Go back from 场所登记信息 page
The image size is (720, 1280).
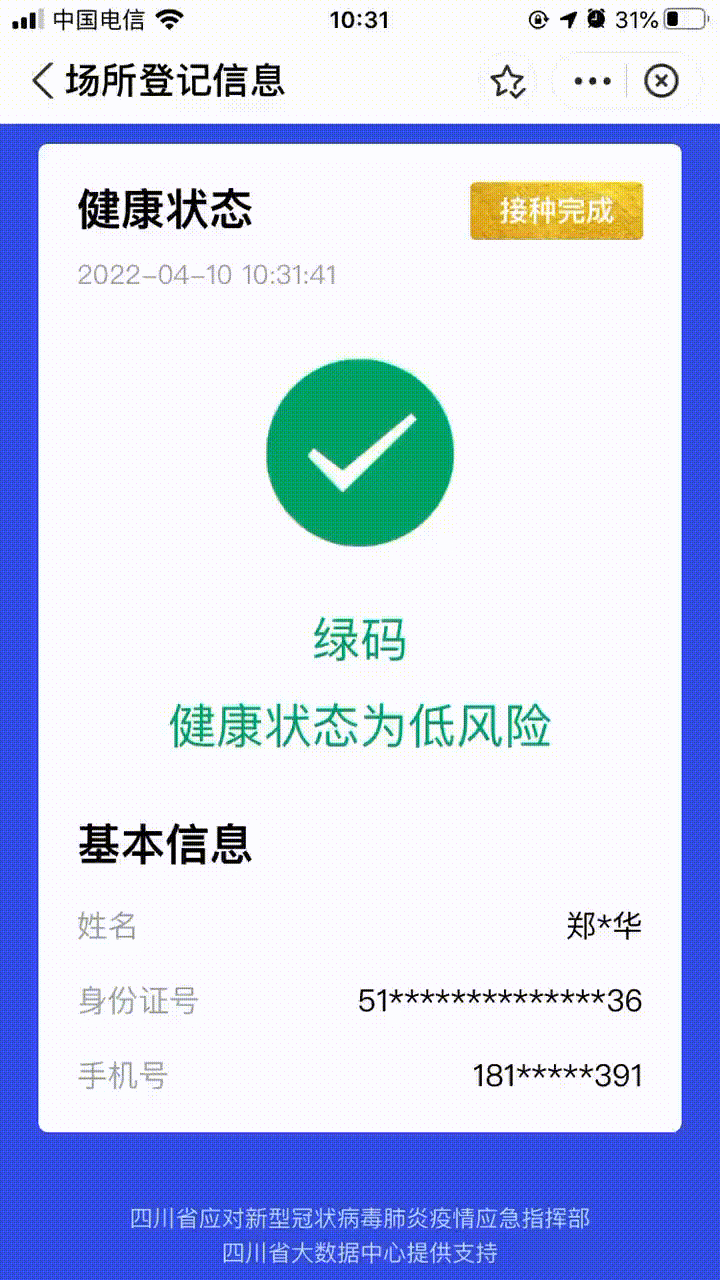(42, 81)
